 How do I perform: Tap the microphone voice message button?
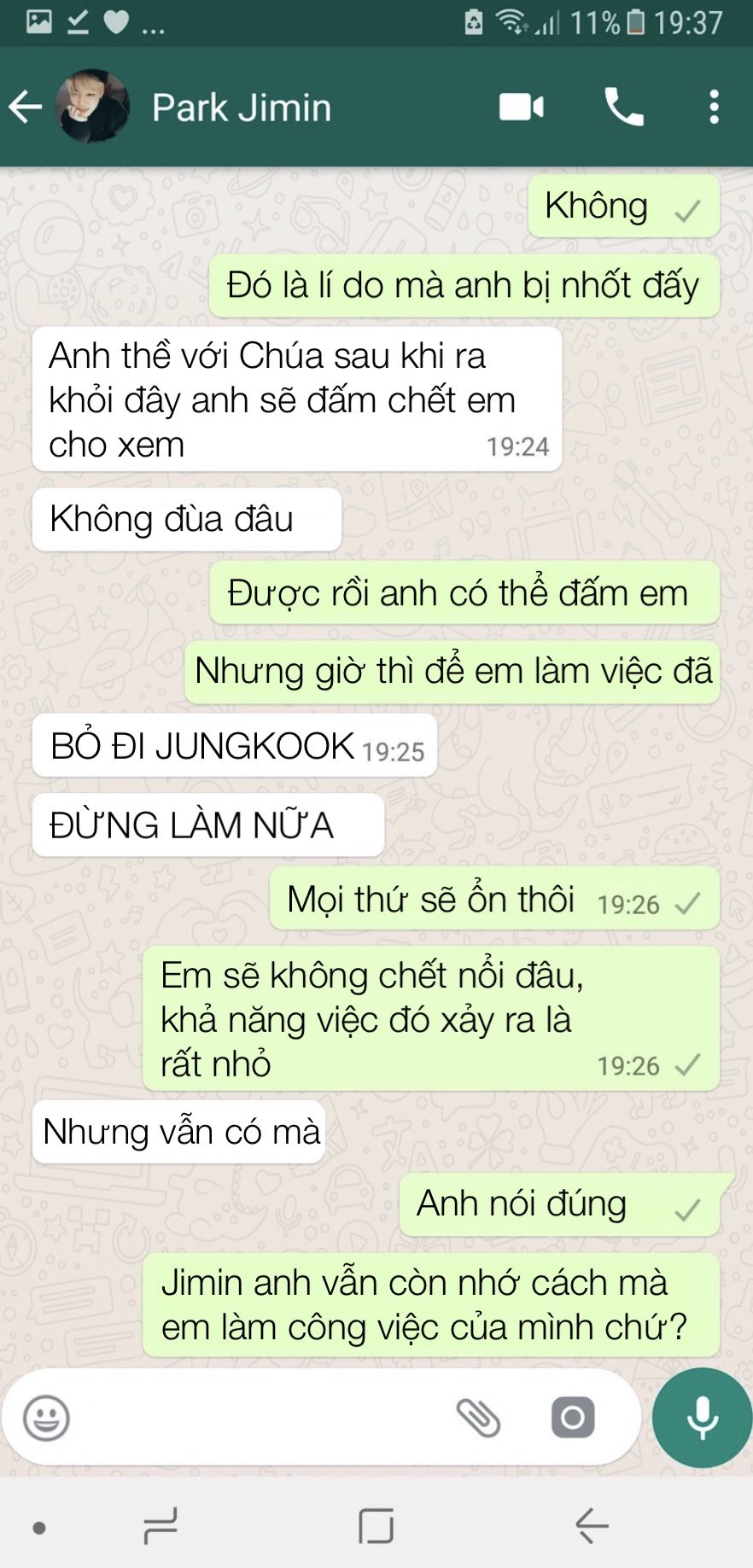tap(702, 1418)
